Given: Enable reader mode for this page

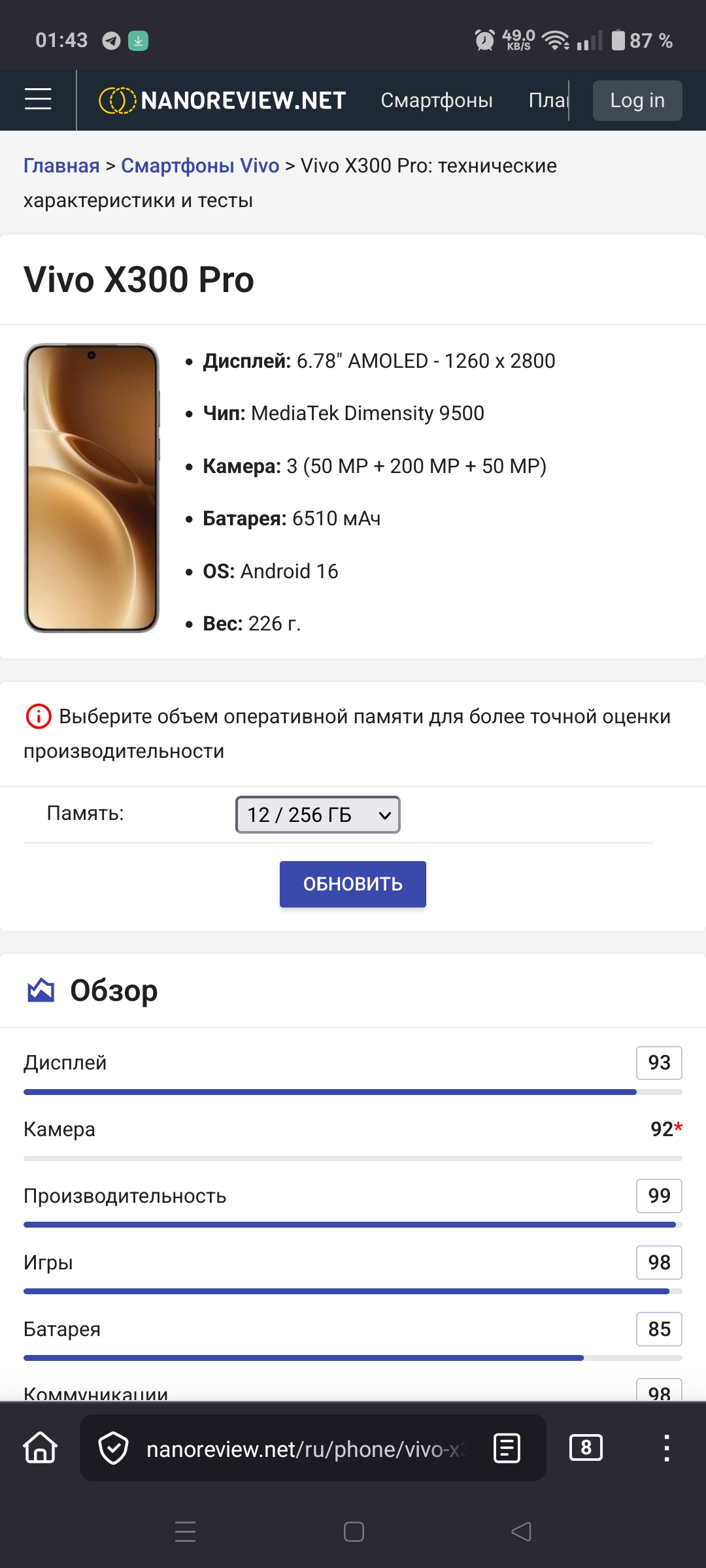Looking at the screenshot, I should pos(507,1448).
